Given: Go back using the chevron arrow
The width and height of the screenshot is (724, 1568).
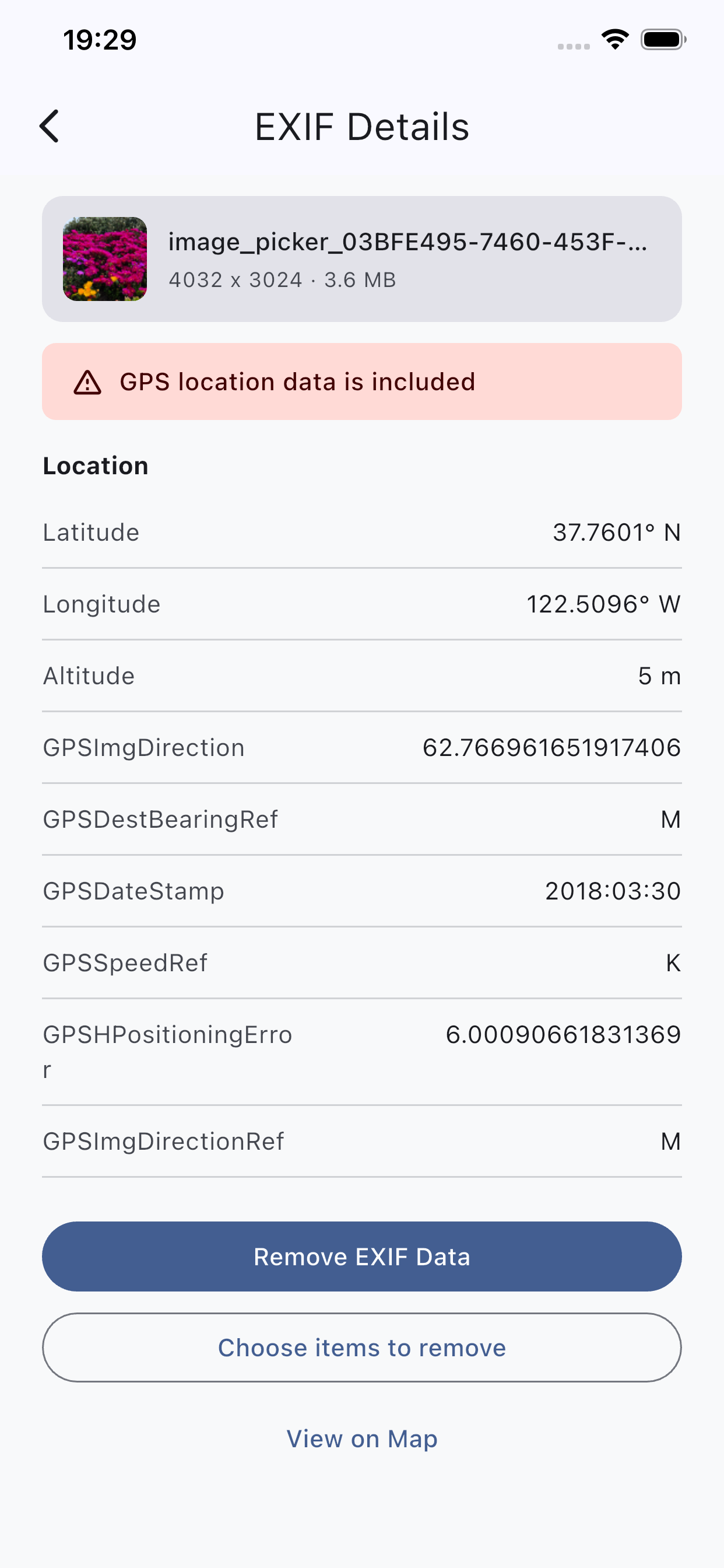Looking at the screenshot, I should (50, 127).
